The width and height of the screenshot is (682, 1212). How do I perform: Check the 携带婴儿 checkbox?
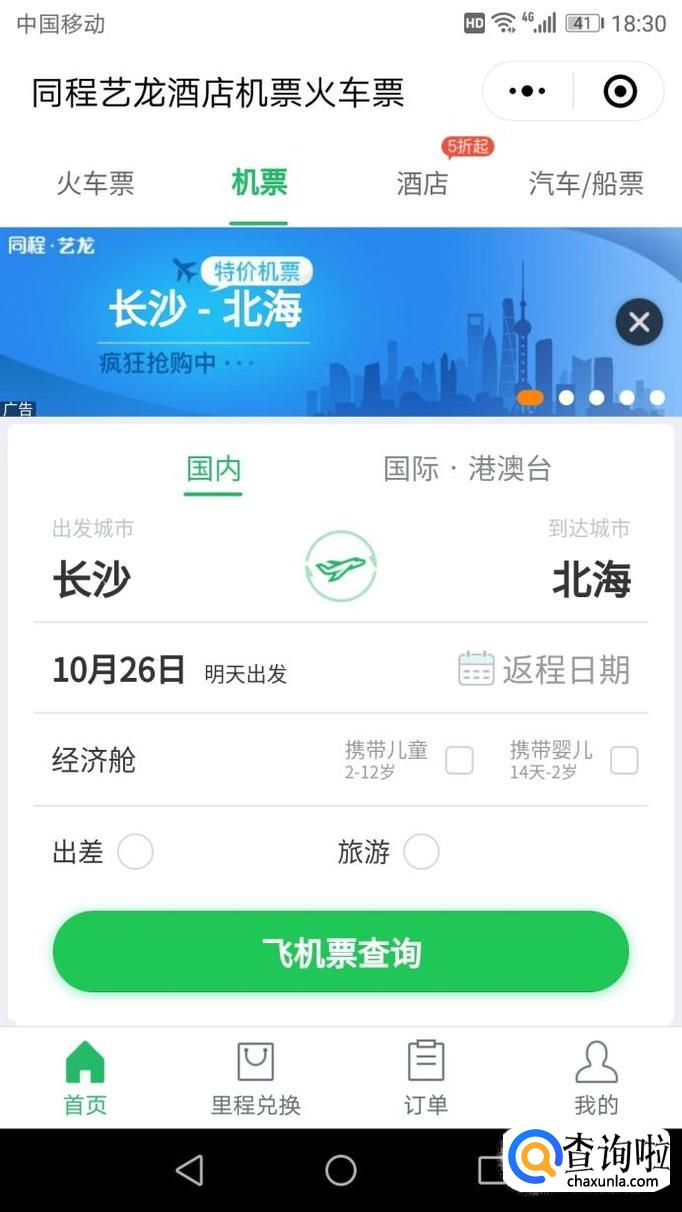tap(624, 760)
